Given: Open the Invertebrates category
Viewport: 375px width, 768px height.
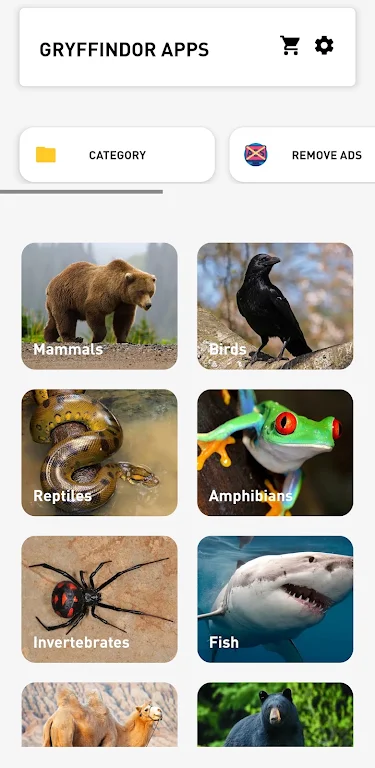Looking at the screenshot, I should click(99, 599).
